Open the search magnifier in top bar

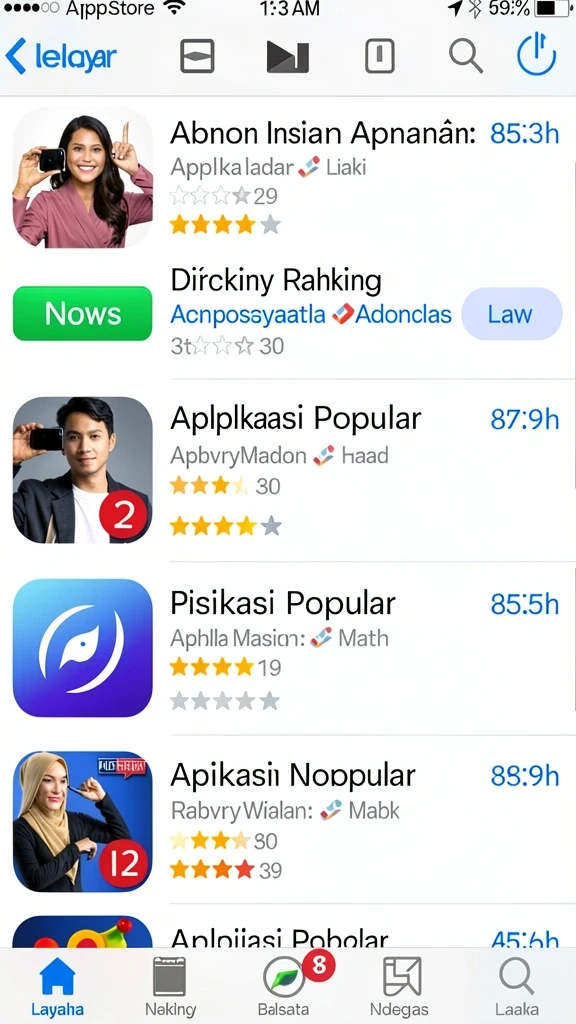pyautogui.click(x=466, y=56)
